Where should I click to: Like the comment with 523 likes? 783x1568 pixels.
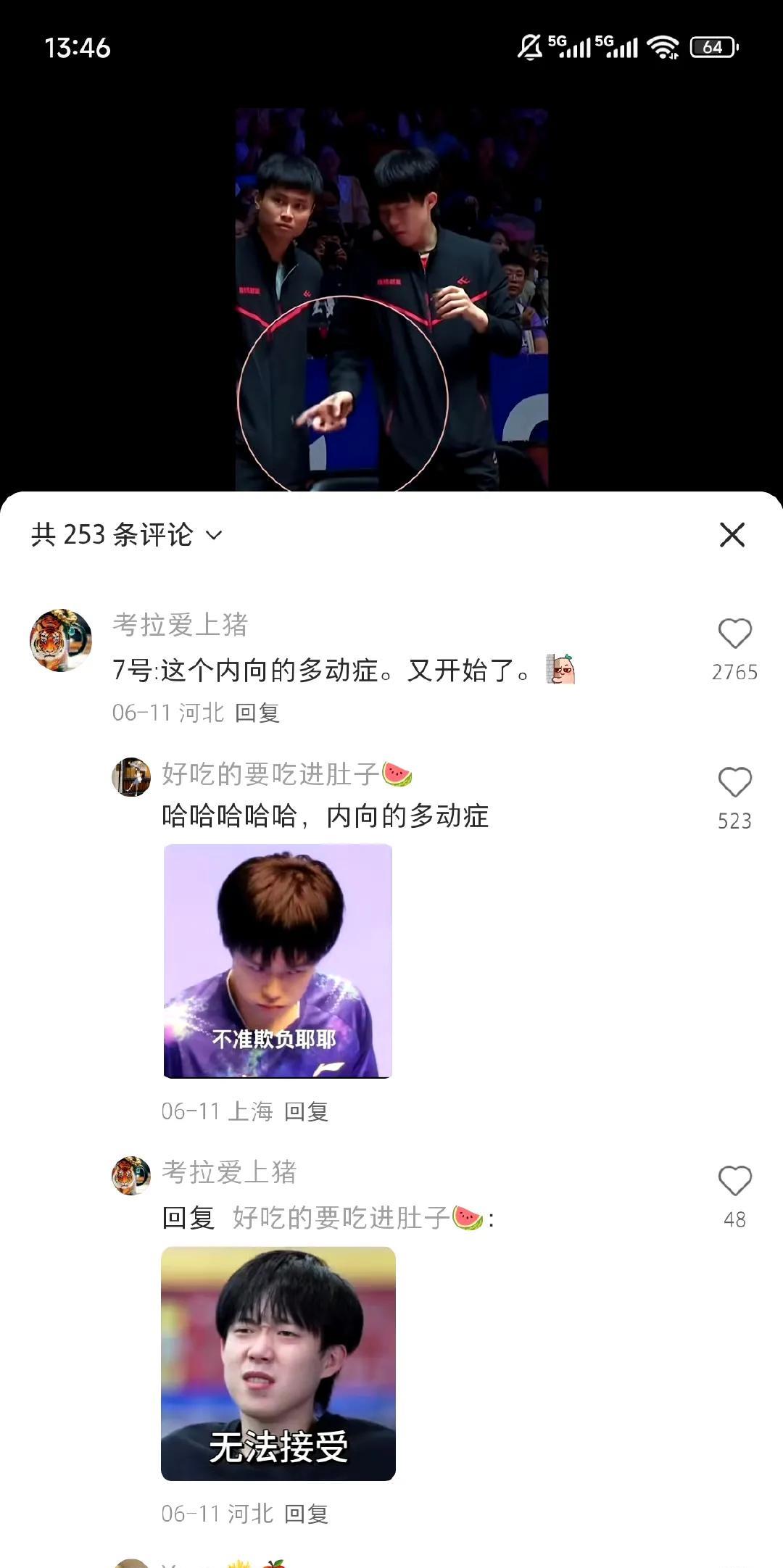pos(734,783)
